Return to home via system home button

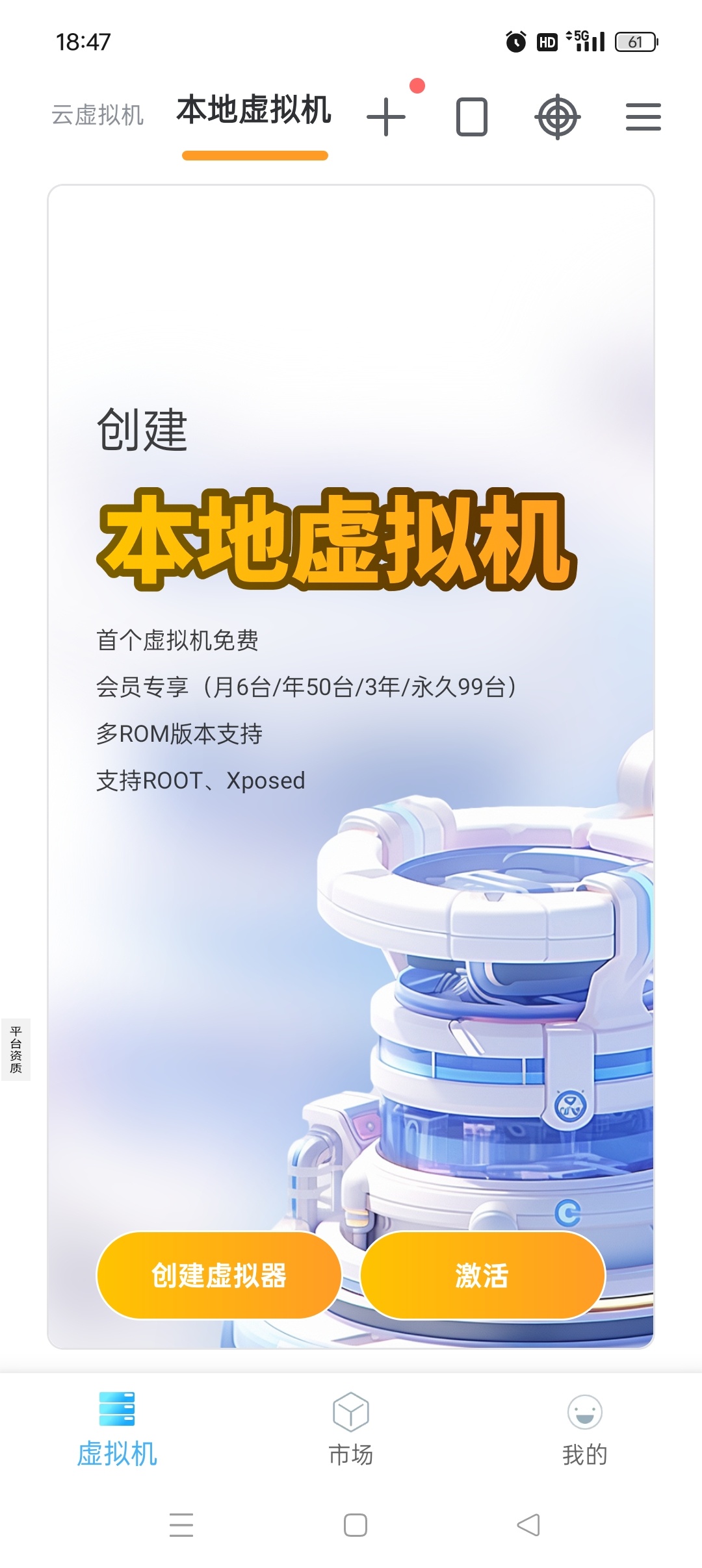pos(356,1524)
